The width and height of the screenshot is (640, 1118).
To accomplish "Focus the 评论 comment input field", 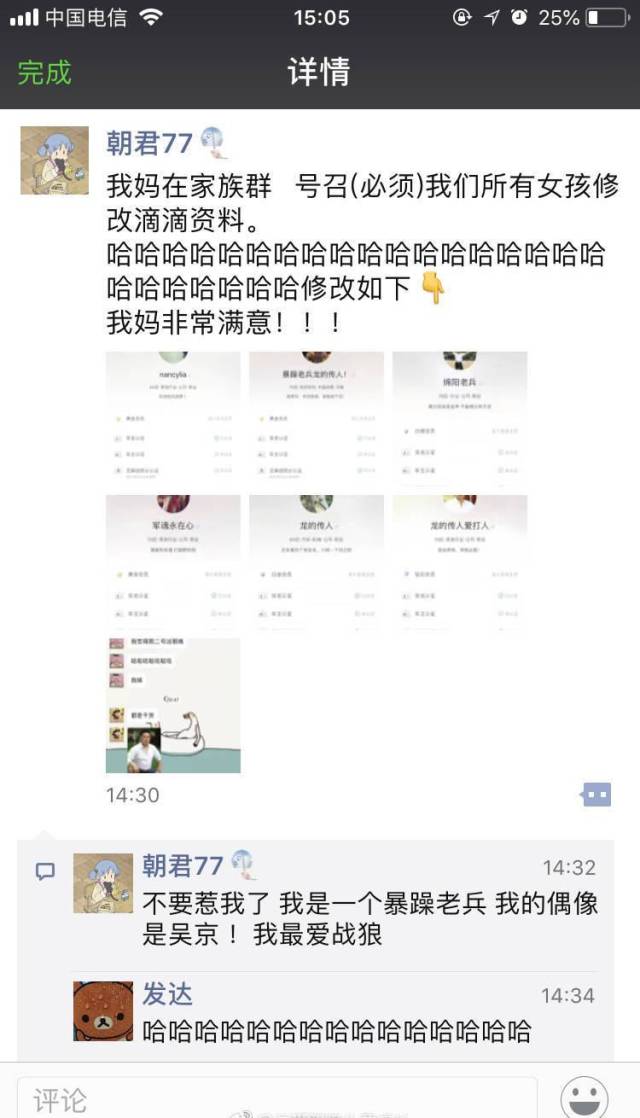I will tap(275, 1100).
